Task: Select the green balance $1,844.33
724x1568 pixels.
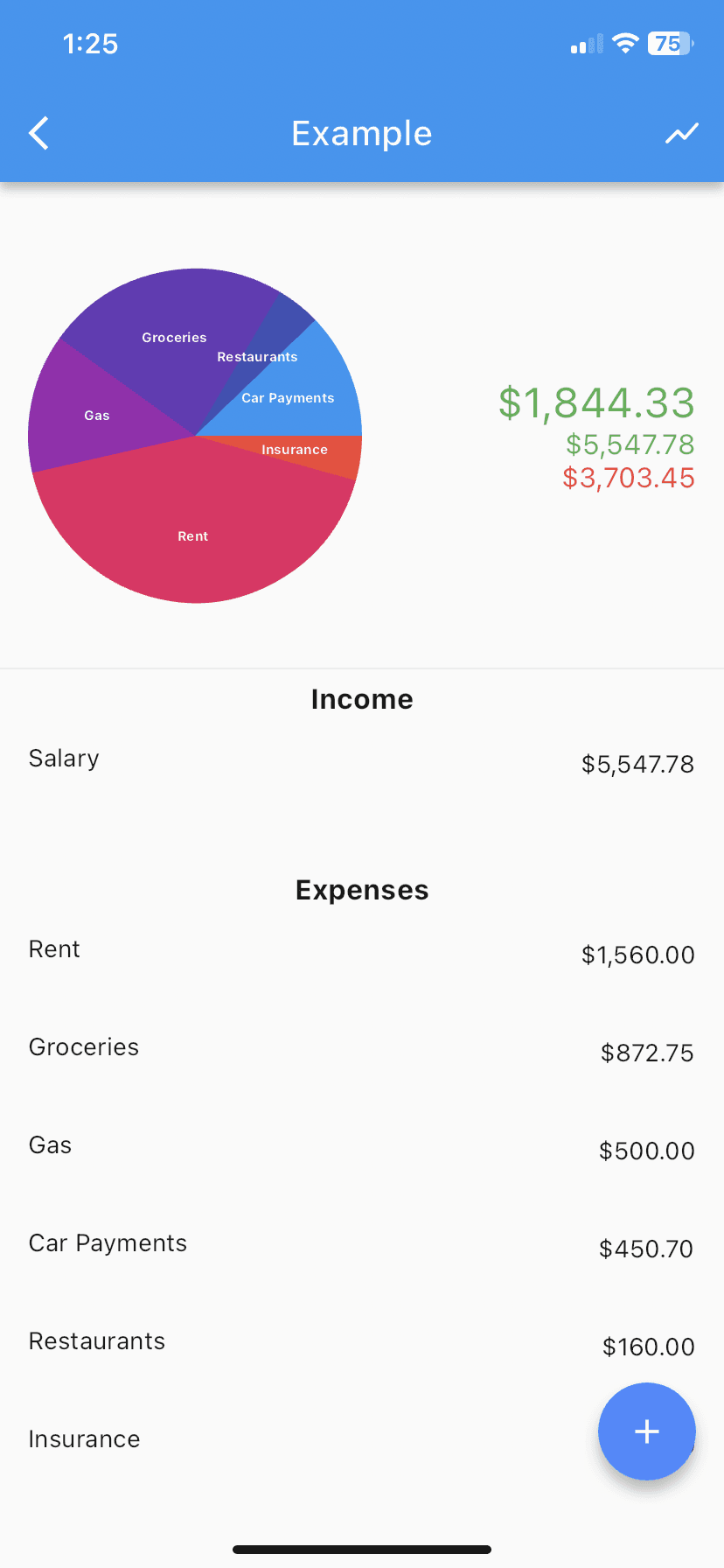Action: pos(595,402)
